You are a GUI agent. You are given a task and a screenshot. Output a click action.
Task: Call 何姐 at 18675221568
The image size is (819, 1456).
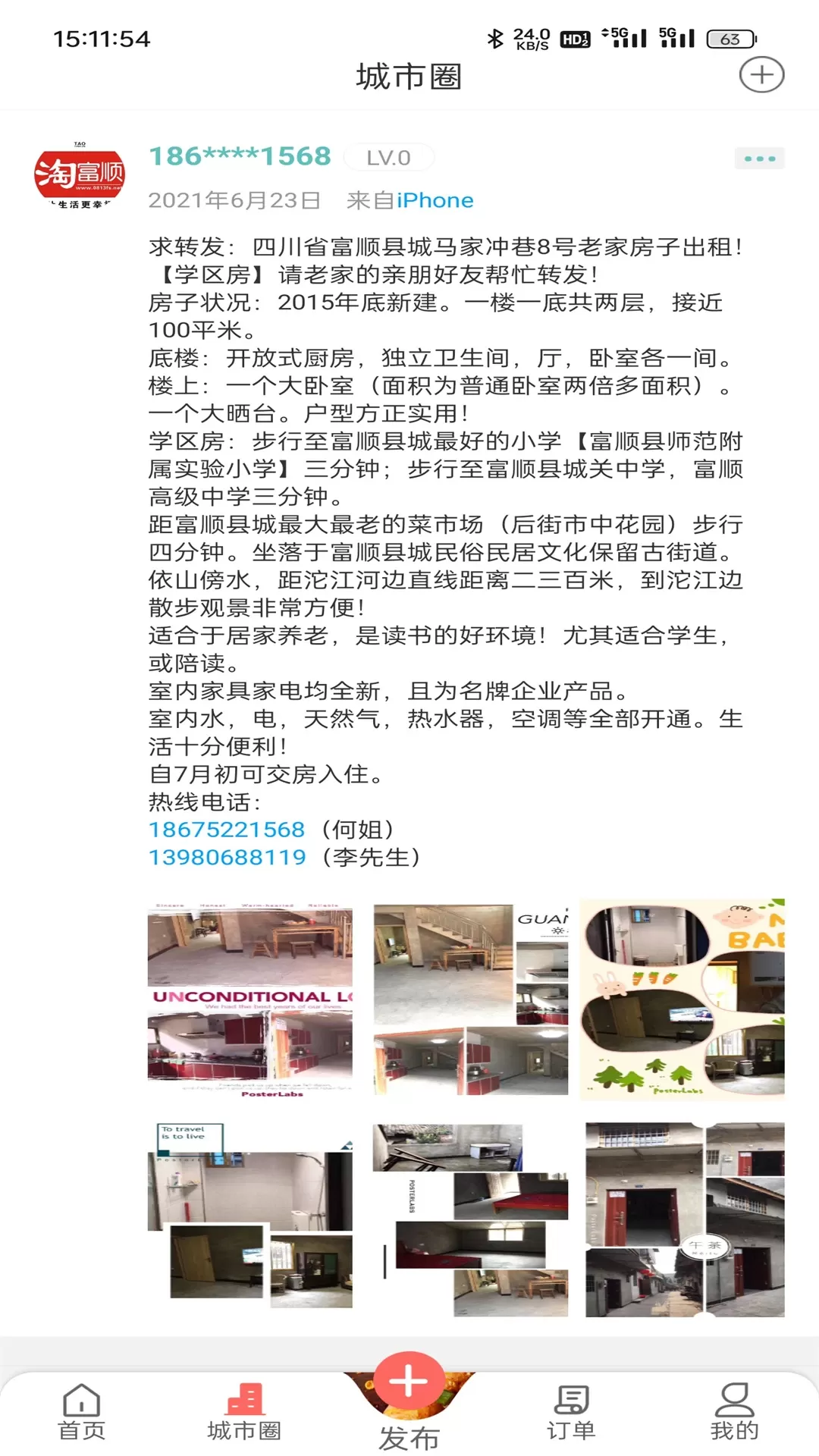click(227, 830)
